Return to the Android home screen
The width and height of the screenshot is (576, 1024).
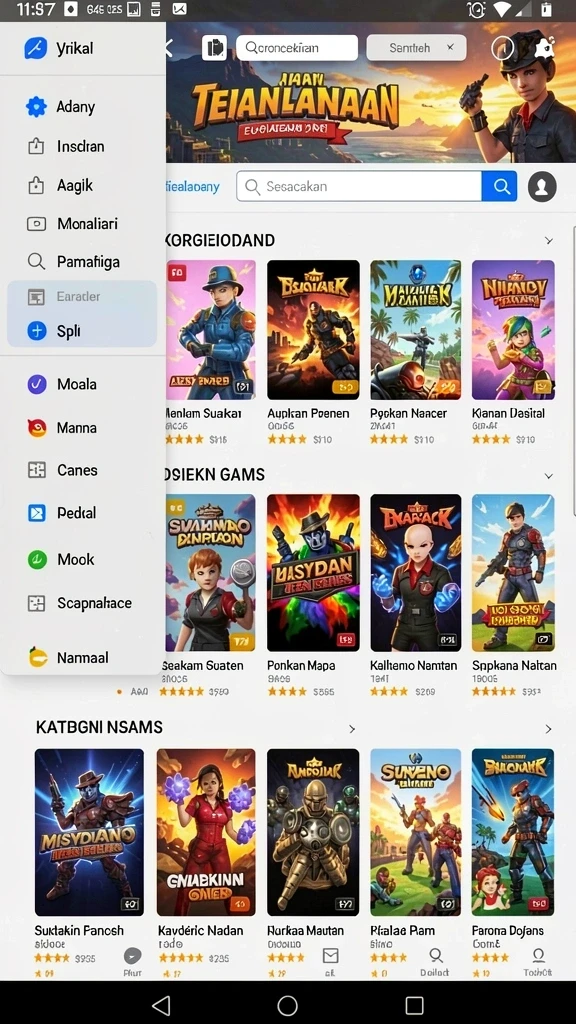[x=287, y=1005]
